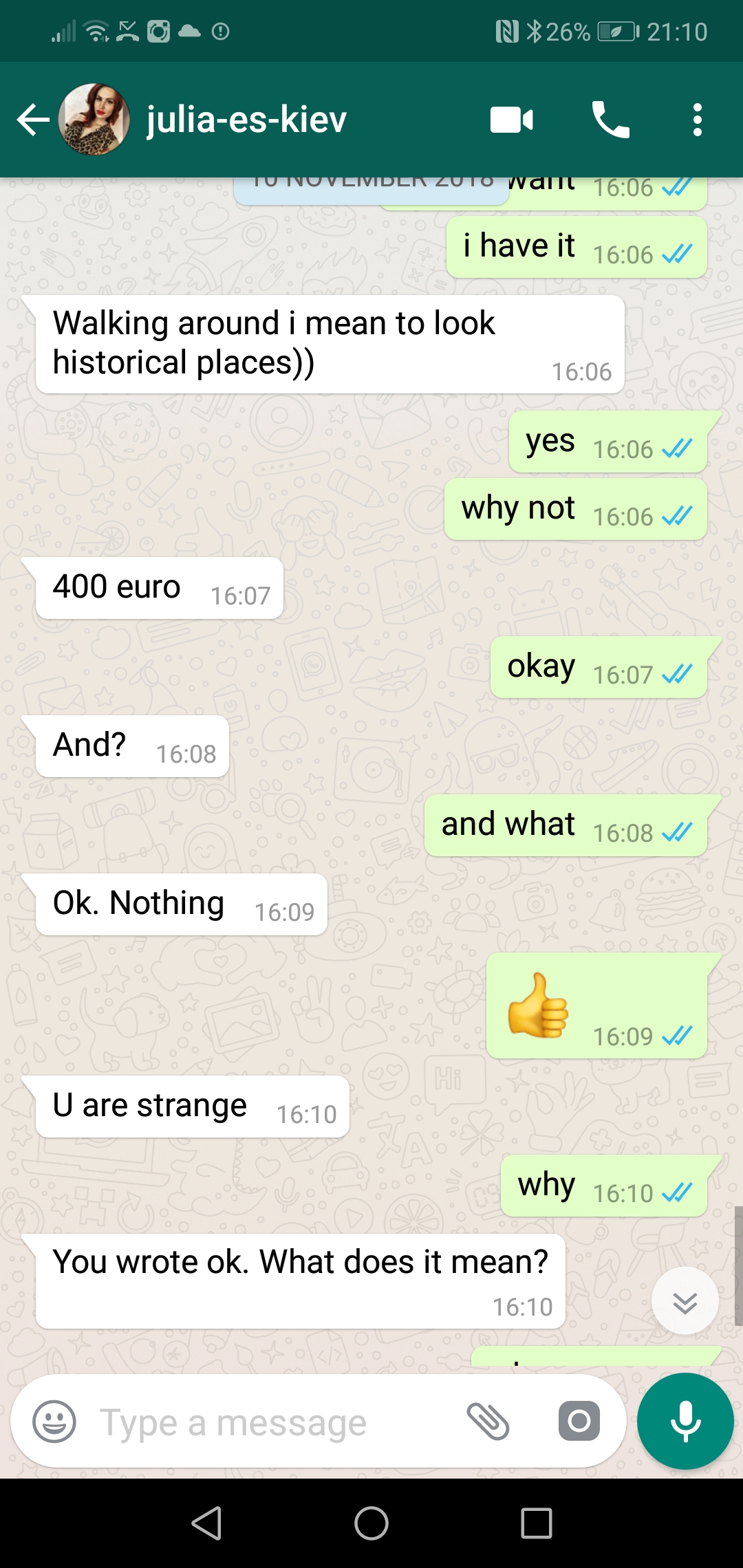
Task: Open the emoji picker
Action: pyautogui.click(x=55, y=1421)
